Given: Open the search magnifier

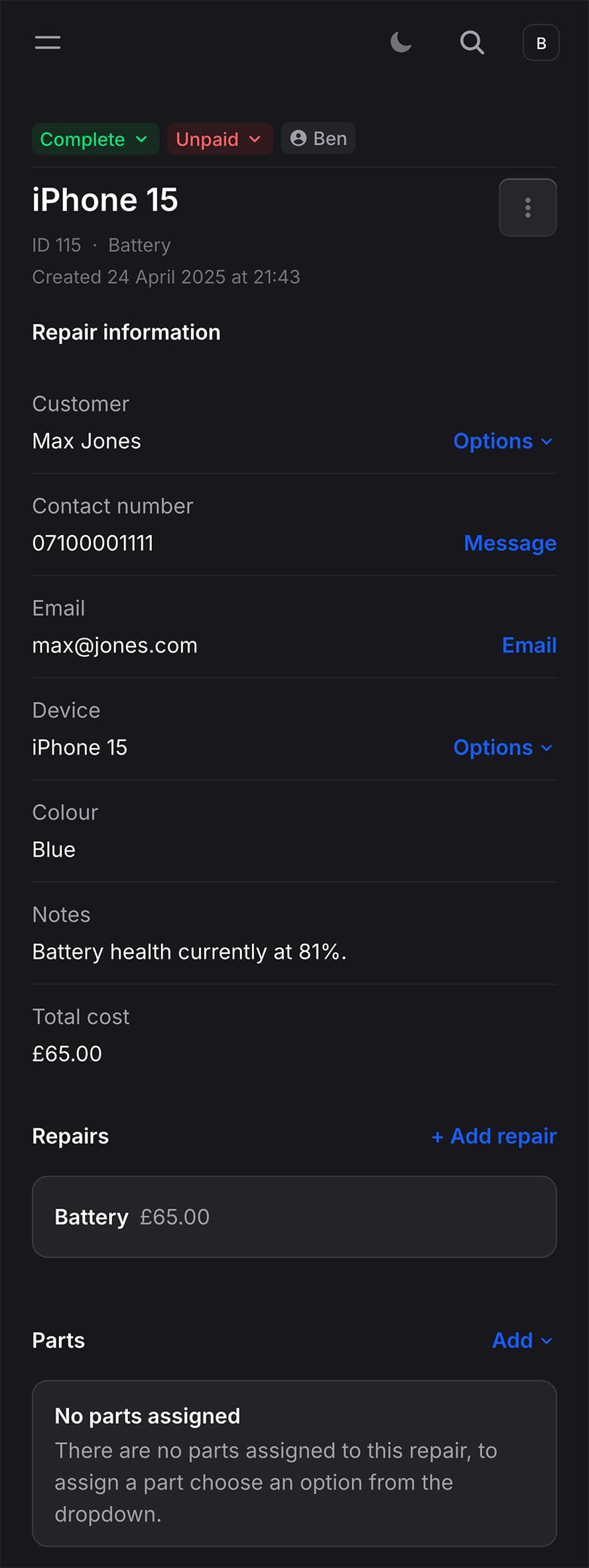Looking at the screenshot, I should tap(472, 42).
